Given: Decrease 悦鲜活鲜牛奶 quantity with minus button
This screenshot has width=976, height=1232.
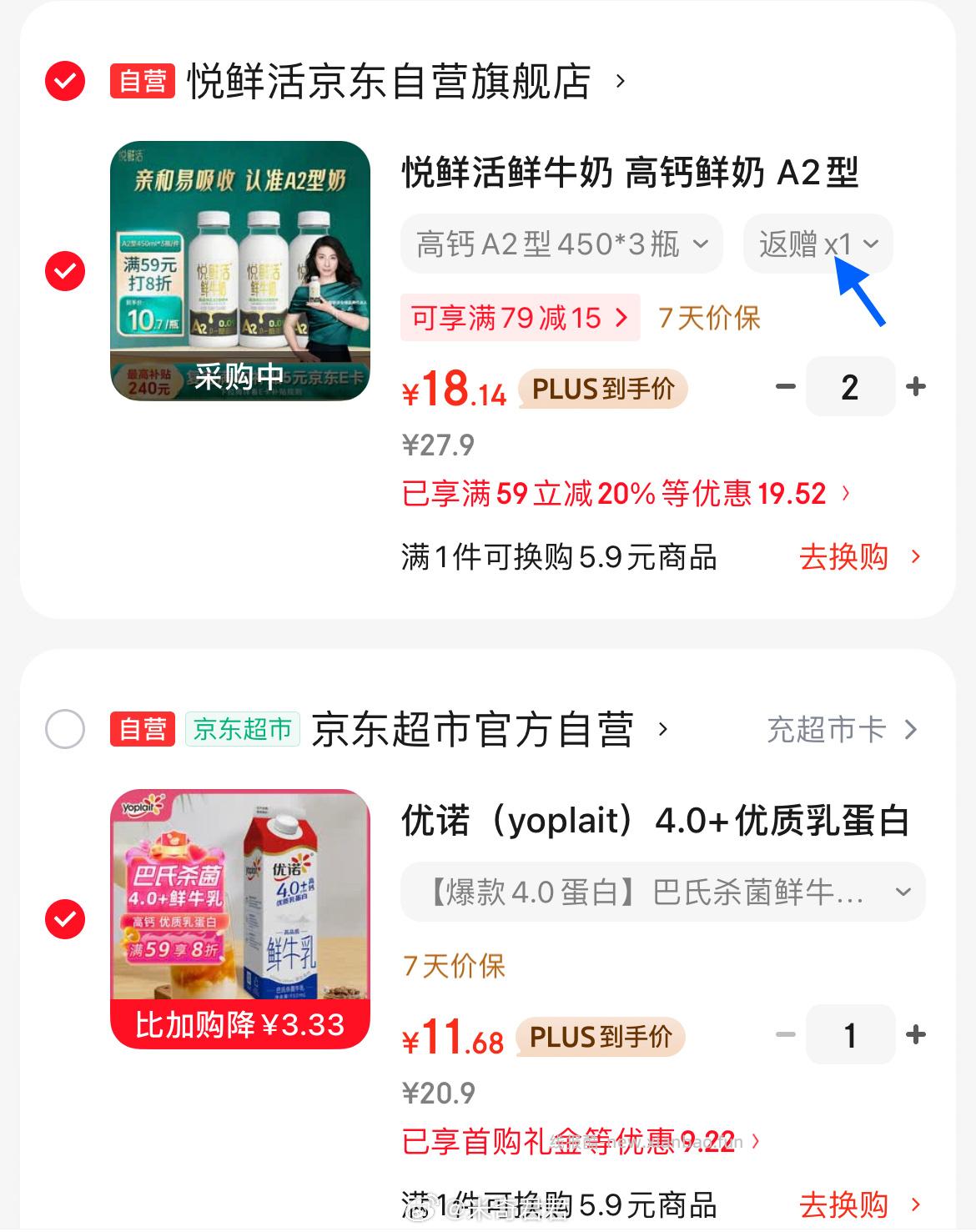Looking at the screenshot, I should tap(784, 385).
